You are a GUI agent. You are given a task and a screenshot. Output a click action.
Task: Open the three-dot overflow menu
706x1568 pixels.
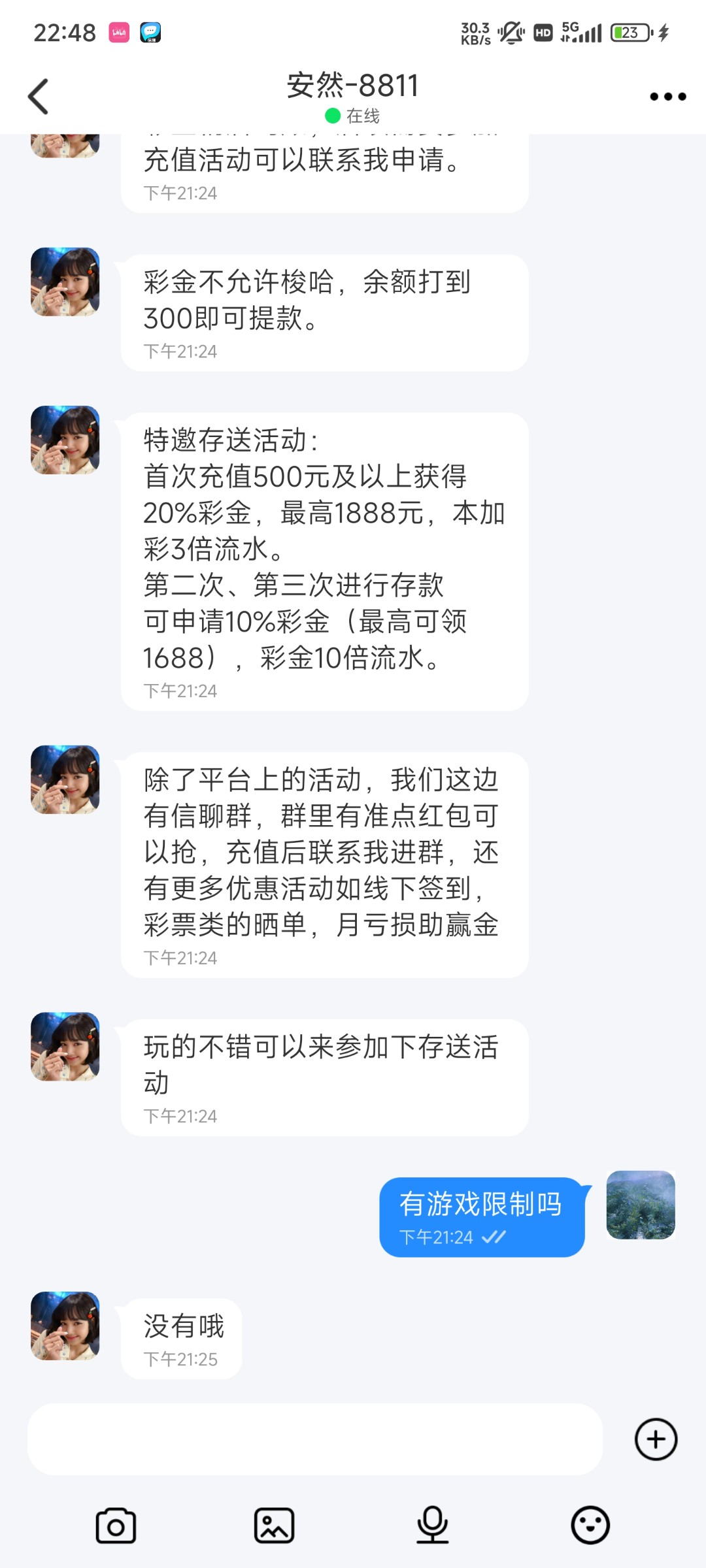(667, 97)
